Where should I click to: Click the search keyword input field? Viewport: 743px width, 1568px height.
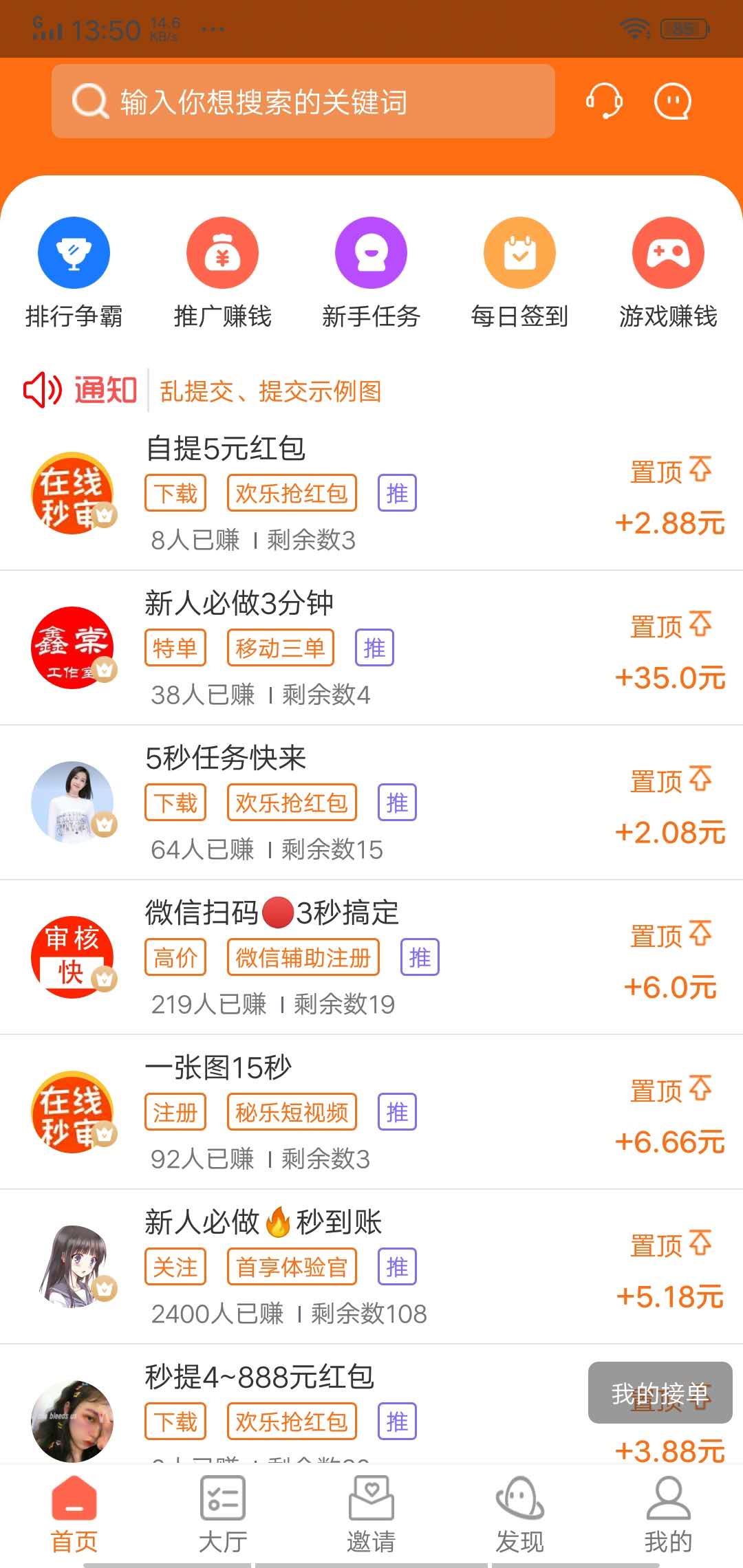pos(303,101)
